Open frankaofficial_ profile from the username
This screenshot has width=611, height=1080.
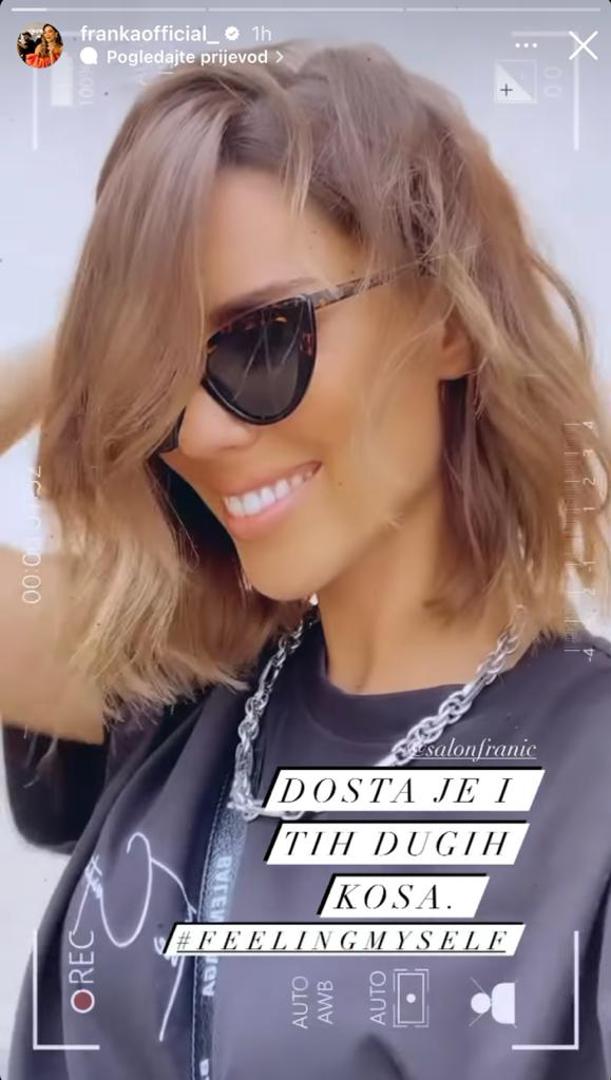[149, 34]
